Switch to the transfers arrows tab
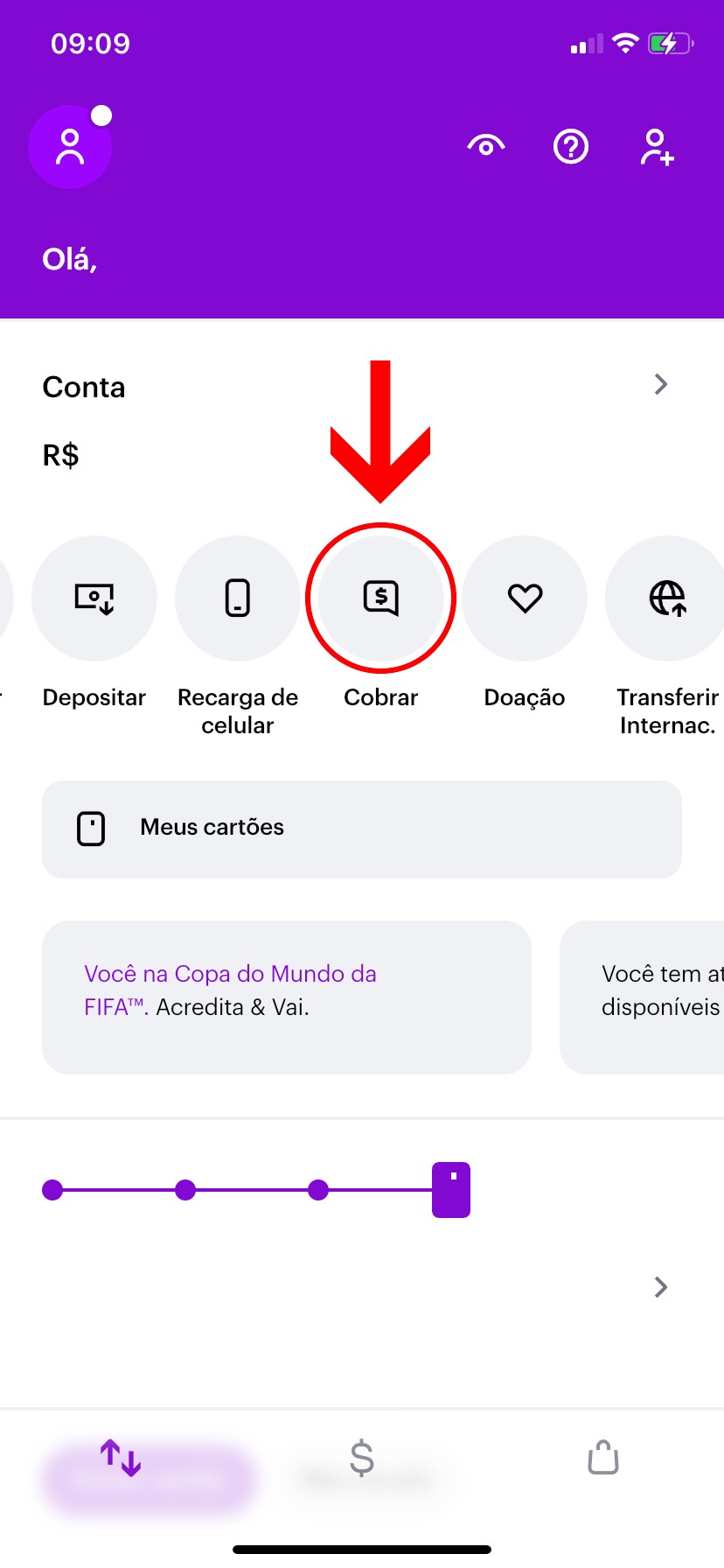Screen dimensions: 724x1568 pyautogui.click(x=121, y=1458)
